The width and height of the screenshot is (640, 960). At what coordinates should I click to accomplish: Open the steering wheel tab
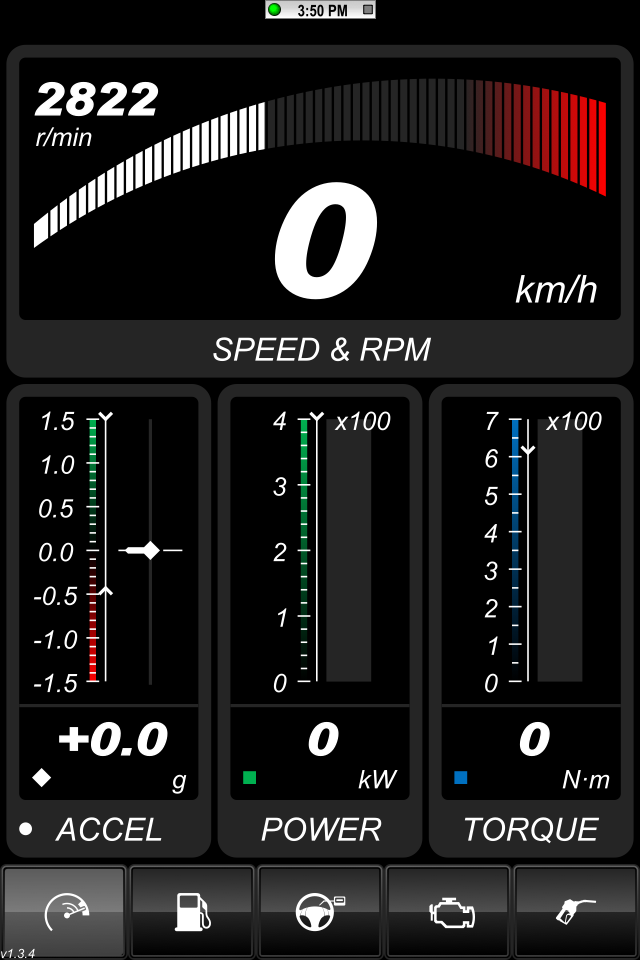click(x=320, y=911)
